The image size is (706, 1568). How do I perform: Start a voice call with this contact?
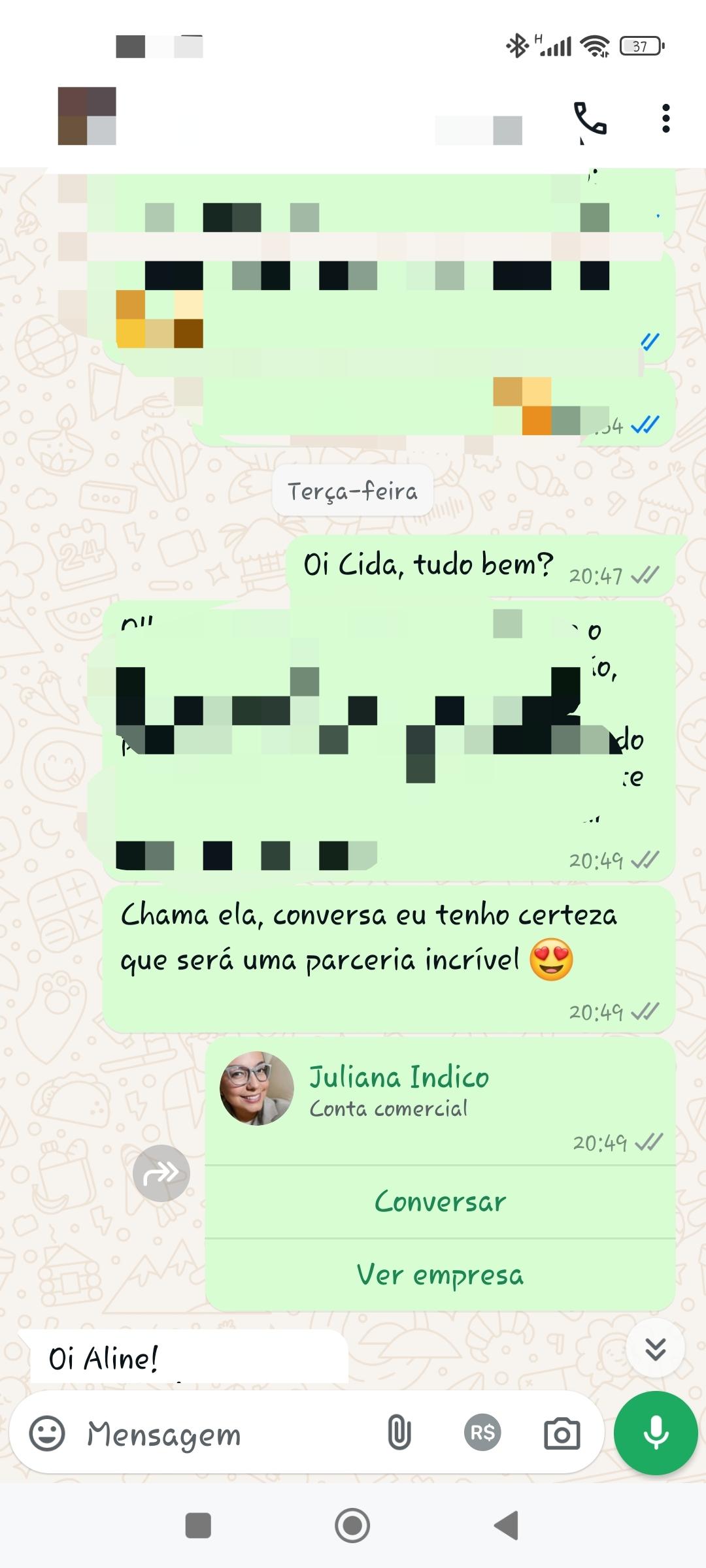coord(590,118)
